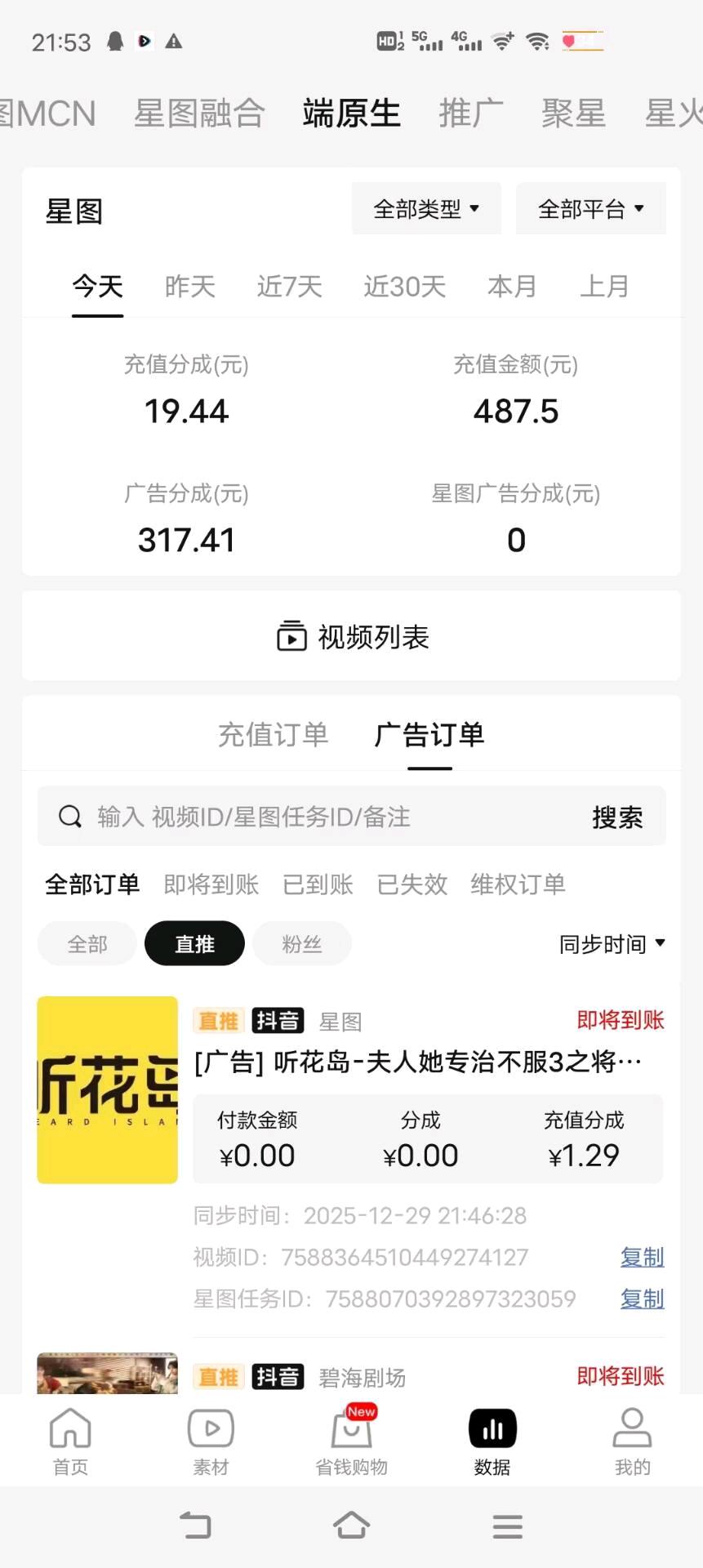Open the 同步时间 sort dropdown
Screen dimensions: 703x1568
click(611, 943)
